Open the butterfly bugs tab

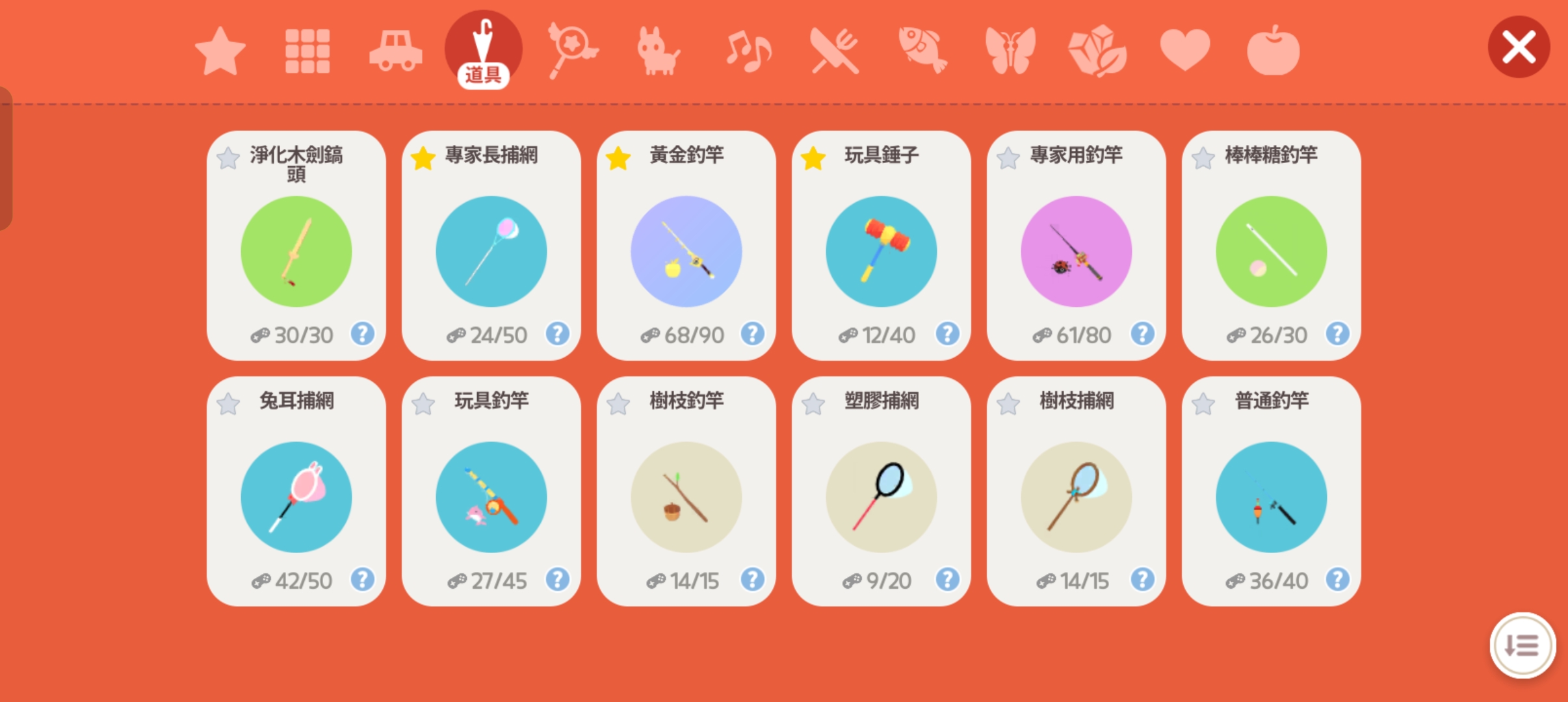point(1010,51)
